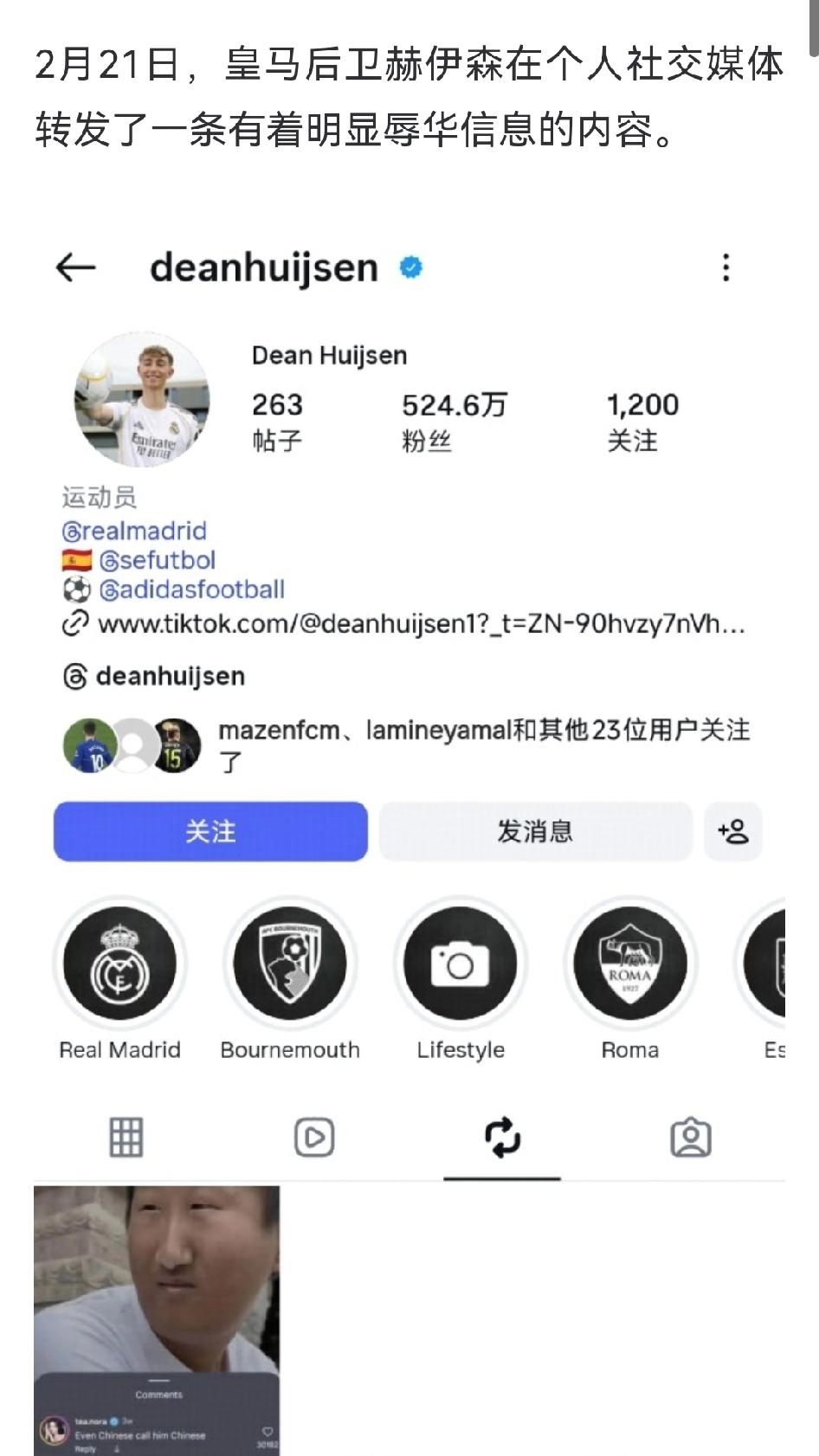
Task: Select the Reels tab icon
Action: point(314,1137)
